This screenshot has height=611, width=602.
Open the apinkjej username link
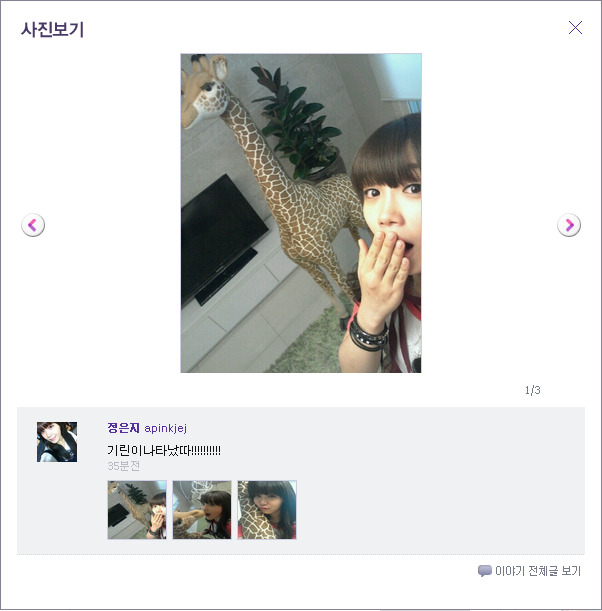click(x=165, y=428)
